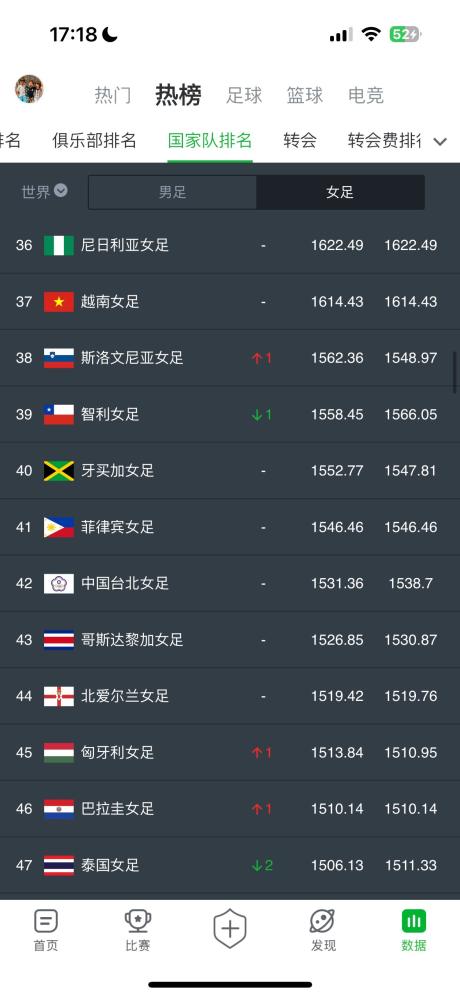Go to the 首页 bottom tab

pyautogui.click(x=46, y=930)
